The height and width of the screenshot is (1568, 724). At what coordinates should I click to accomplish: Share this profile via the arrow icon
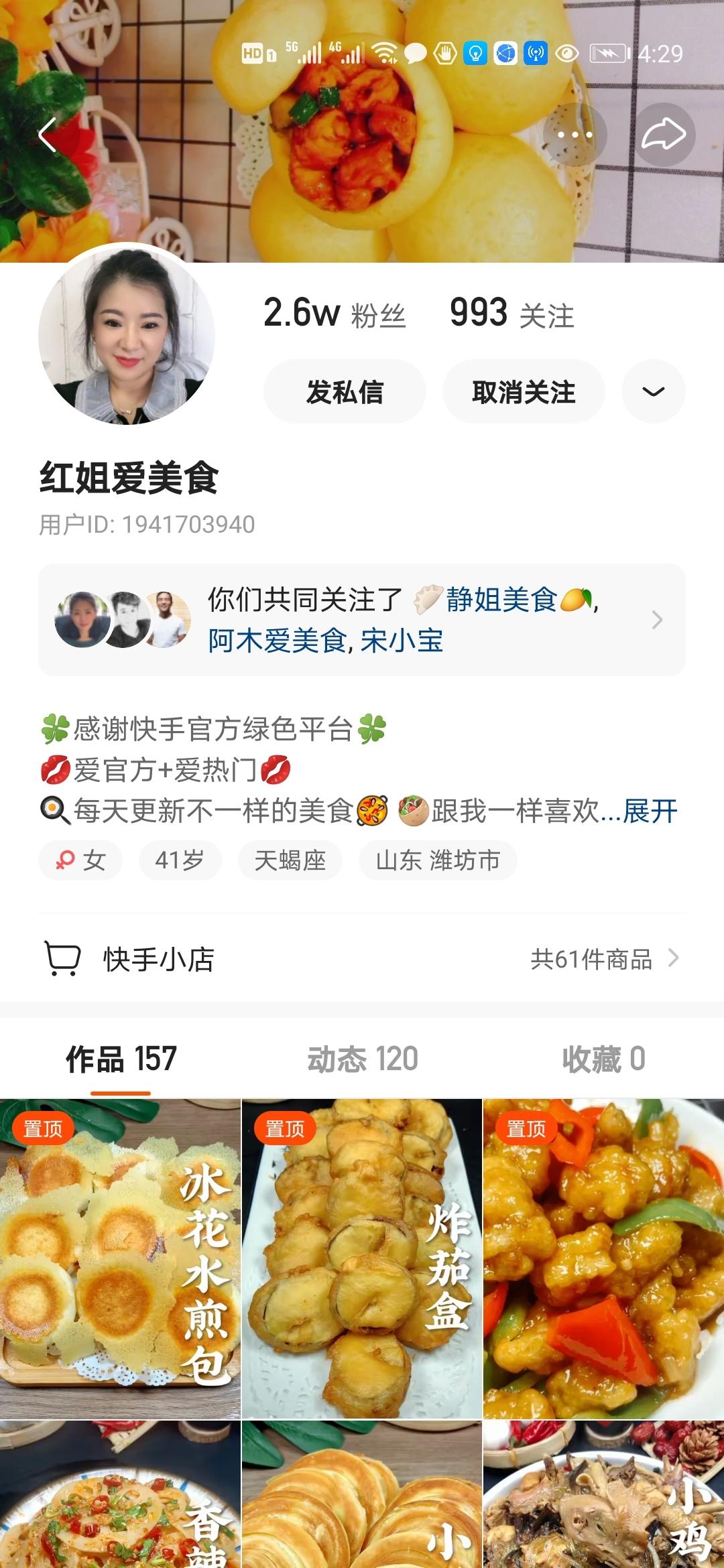(664, 135)
